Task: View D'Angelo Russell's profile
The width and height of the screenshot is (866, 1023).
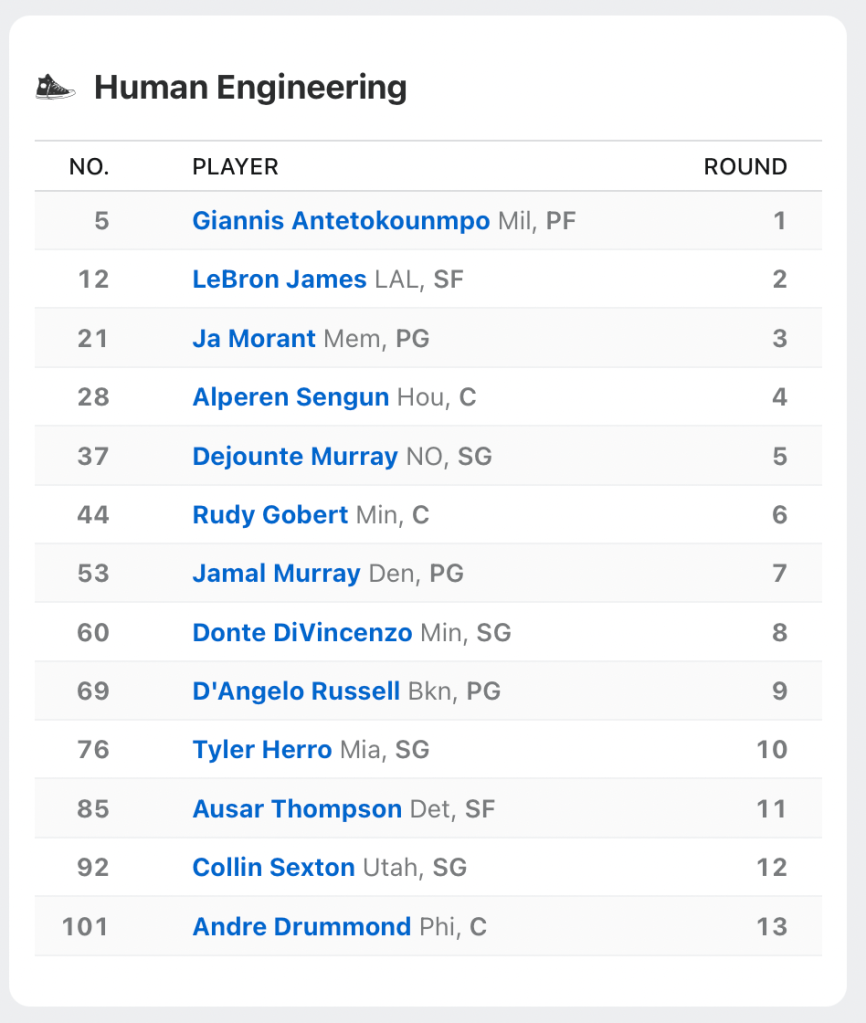Action: coord(296,692)
